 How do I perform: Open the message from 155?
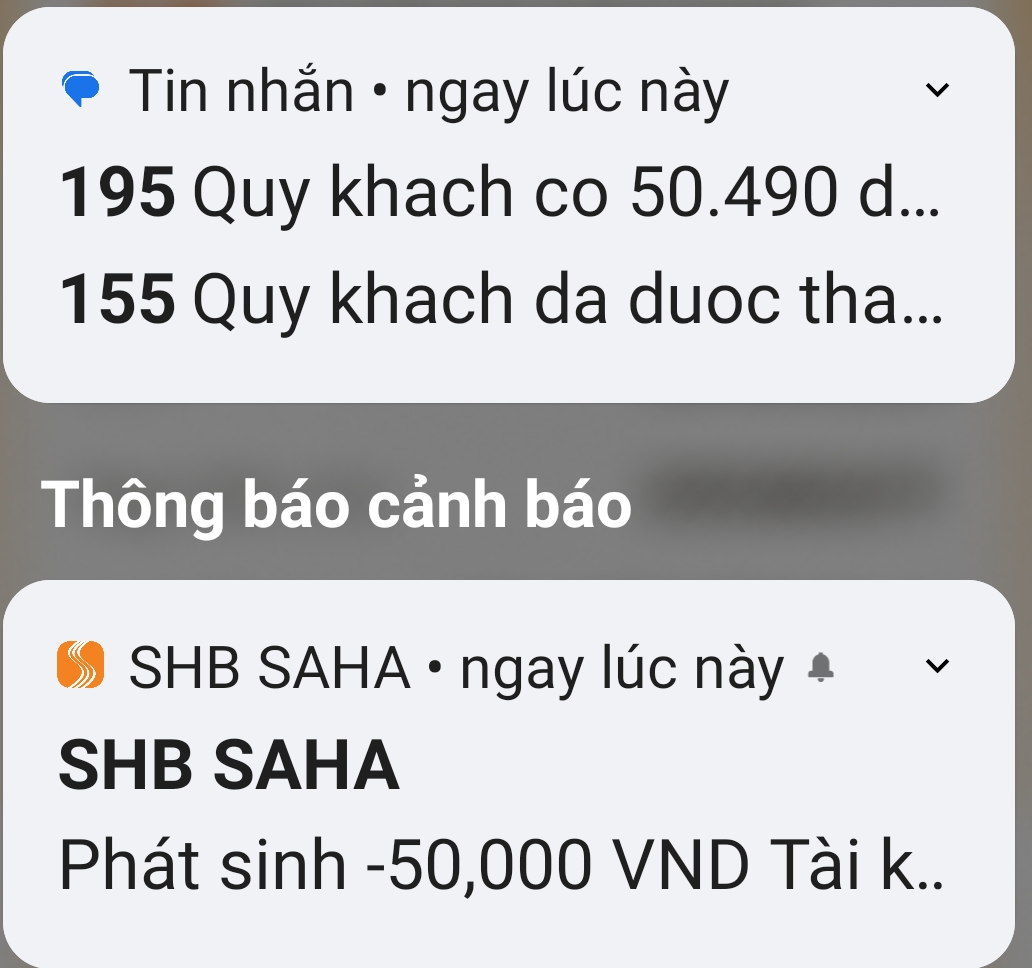pos(500,300)
